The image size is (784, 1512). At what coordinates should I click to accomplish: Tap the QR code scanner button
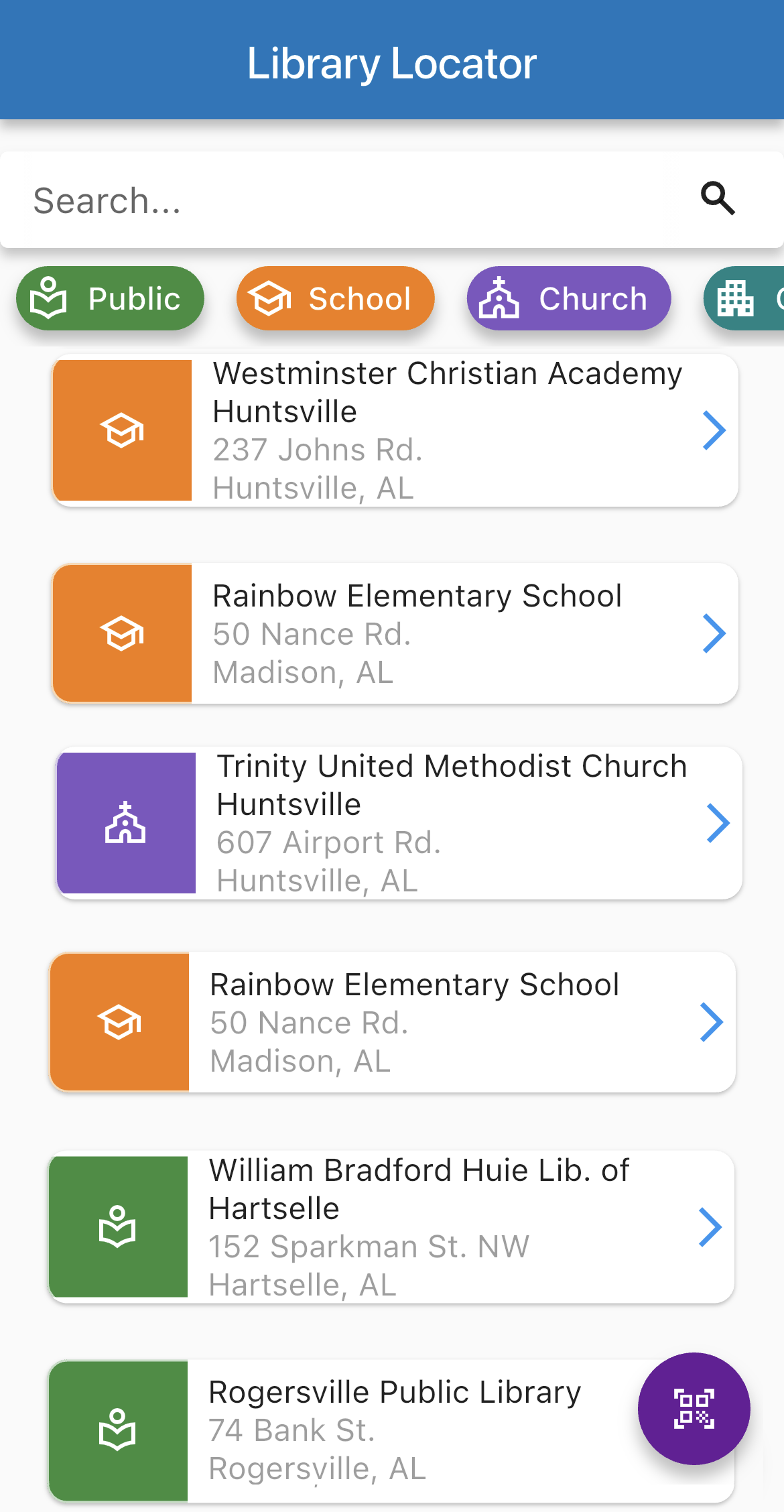pos(694,1409)
